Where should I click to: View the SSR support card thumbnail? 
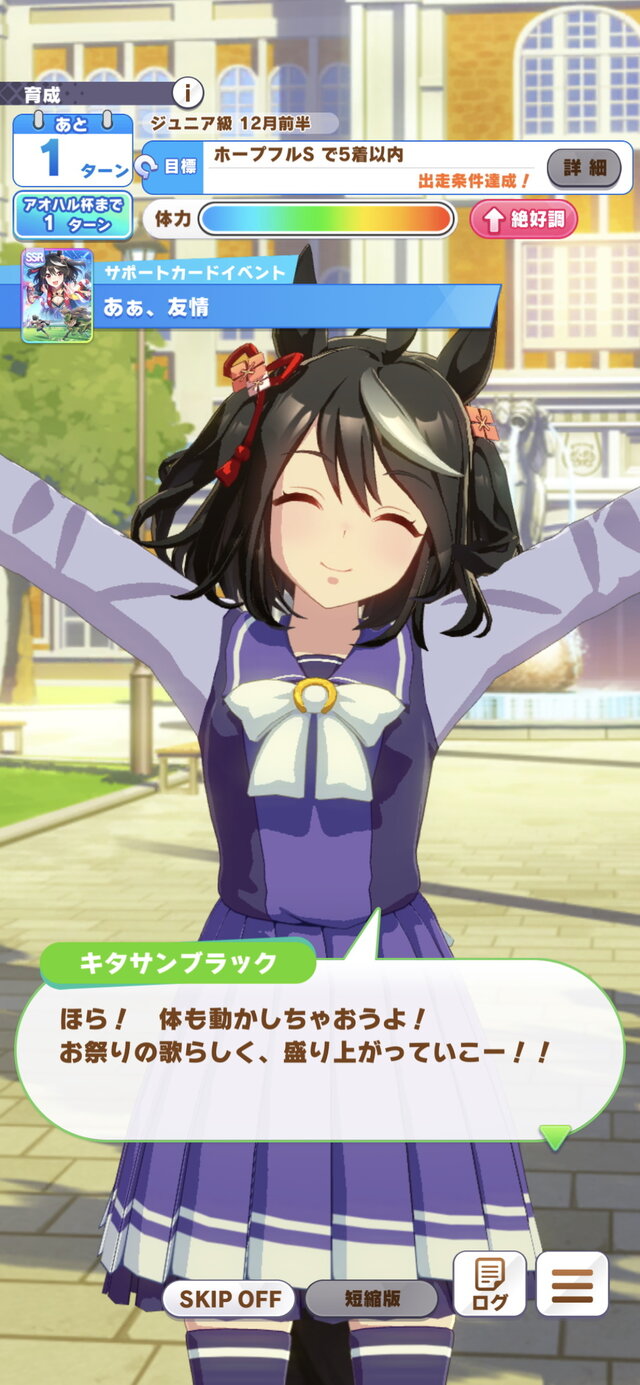click(57, 295)
